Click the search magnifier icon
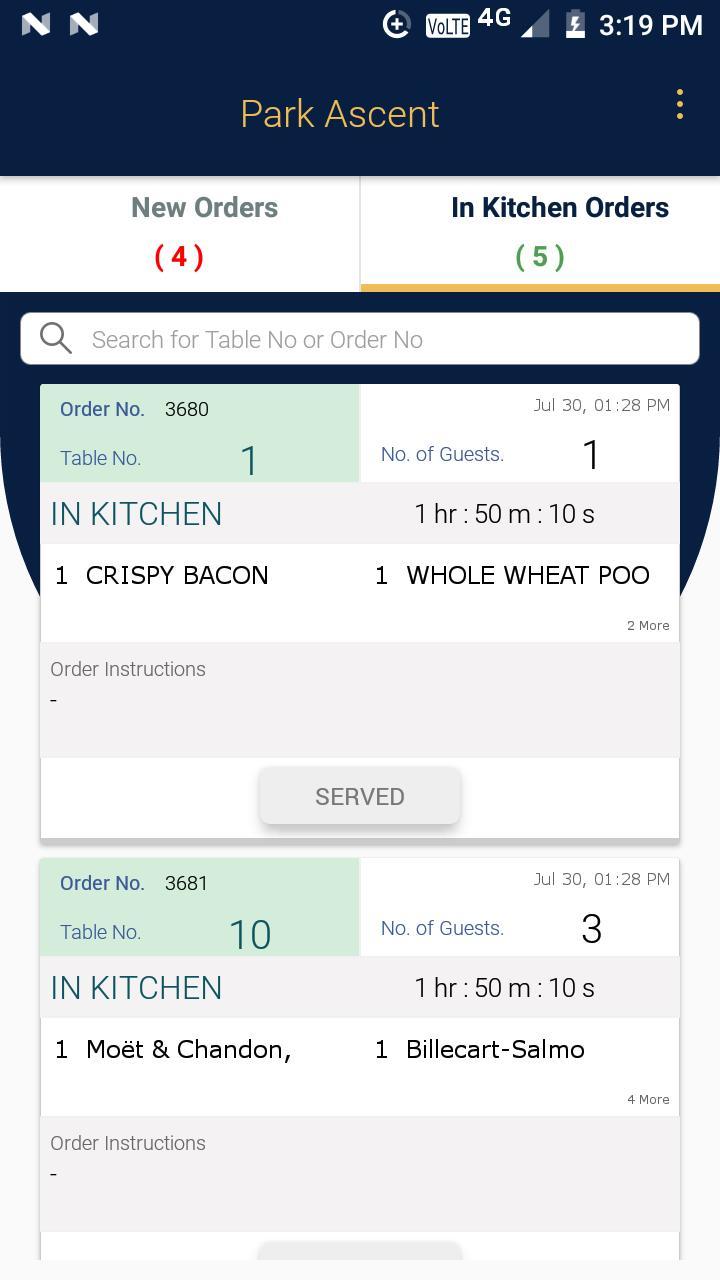This screenshot has height=1280, width=720. click(56, 338)
